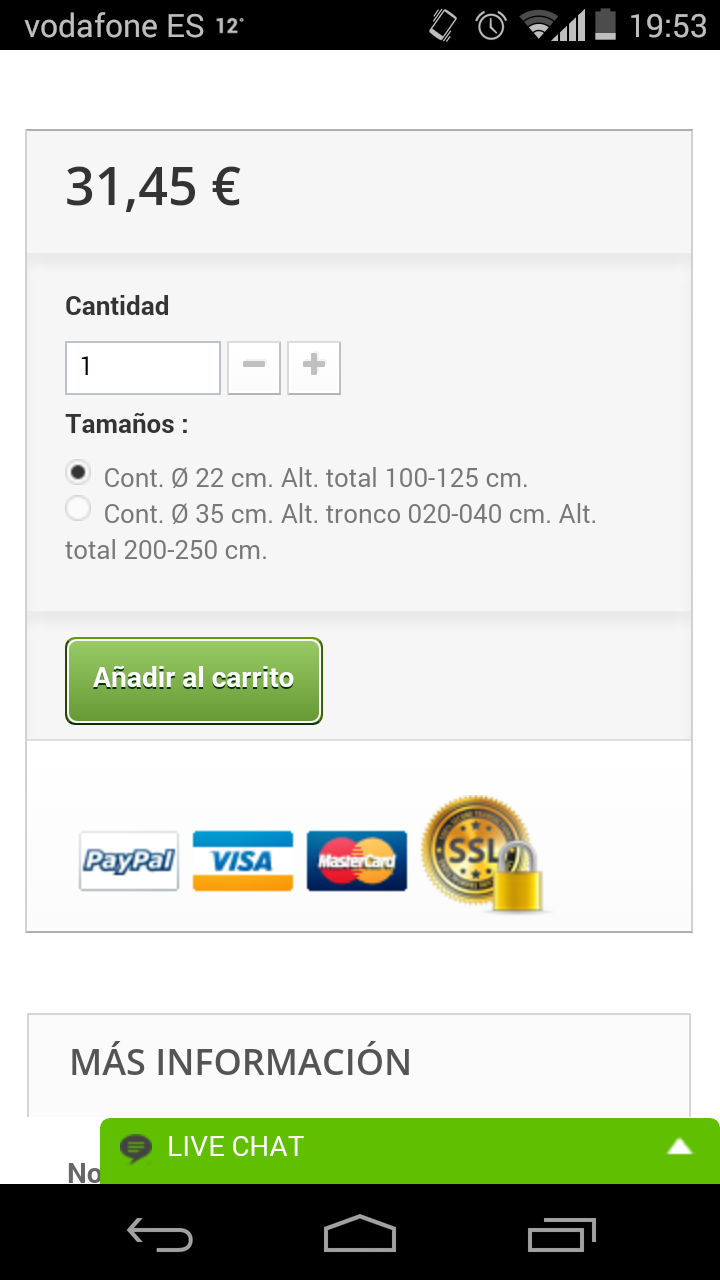This screenshot has width=720, height=1280.
Task: Focus the Cantidad quantity field
Action: pyautogui.click(x=143, y=368)
